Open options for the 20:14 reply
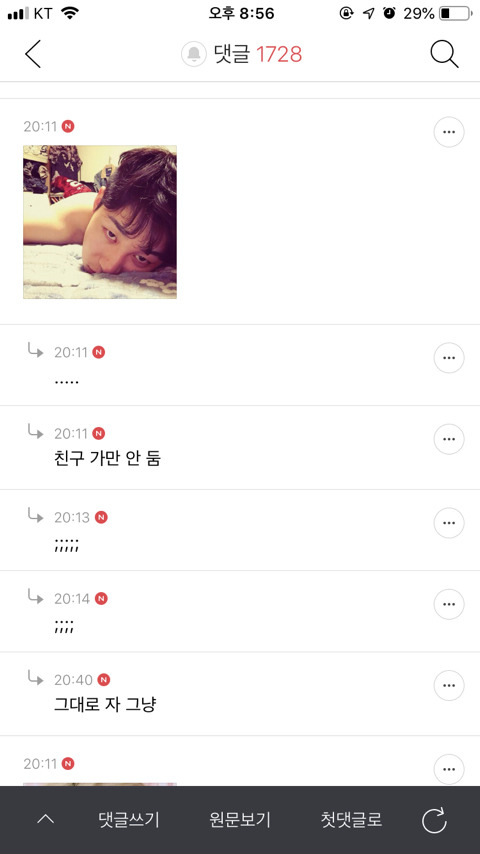 [449, 604]
